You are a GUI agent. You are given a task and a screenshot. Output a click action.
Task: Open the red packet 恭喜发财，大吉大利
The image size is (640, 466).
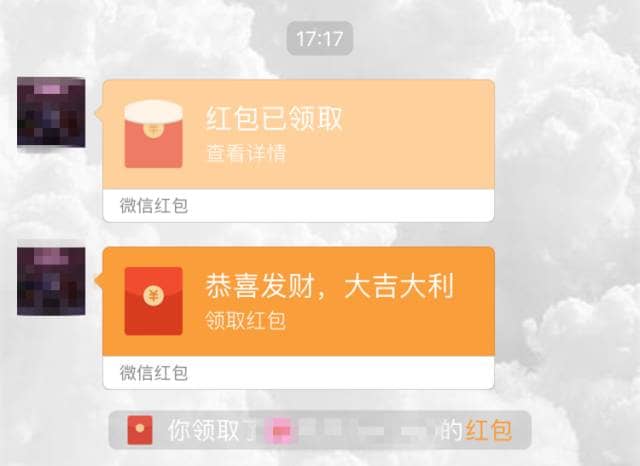click(x=298, y=302)
